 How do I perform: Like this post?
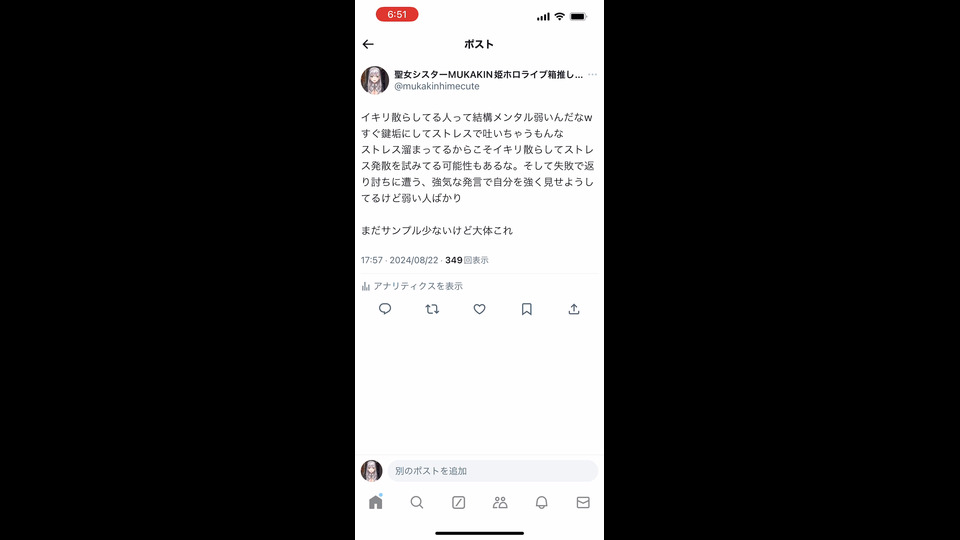479,309
